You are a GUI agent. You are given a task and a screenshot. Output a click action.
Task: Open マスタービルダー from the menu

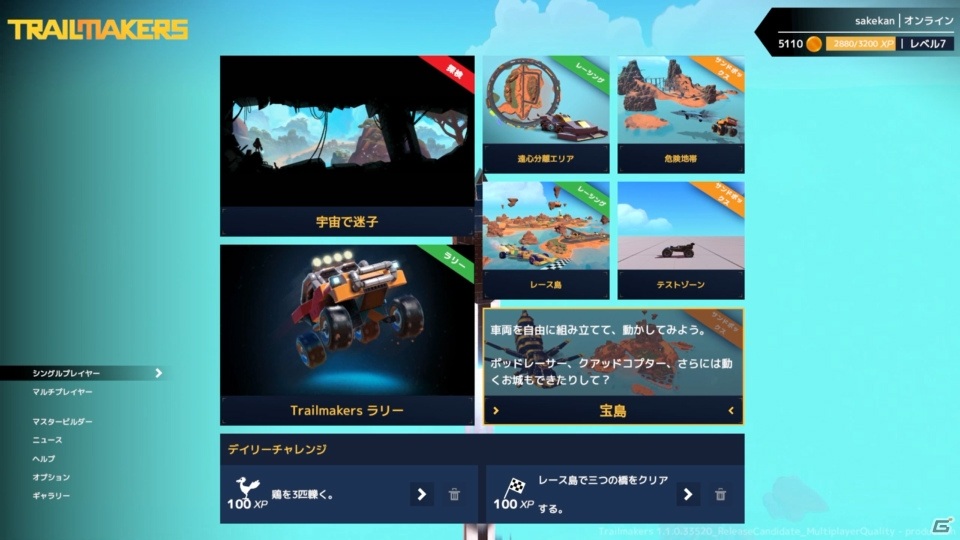pos(62,422)
